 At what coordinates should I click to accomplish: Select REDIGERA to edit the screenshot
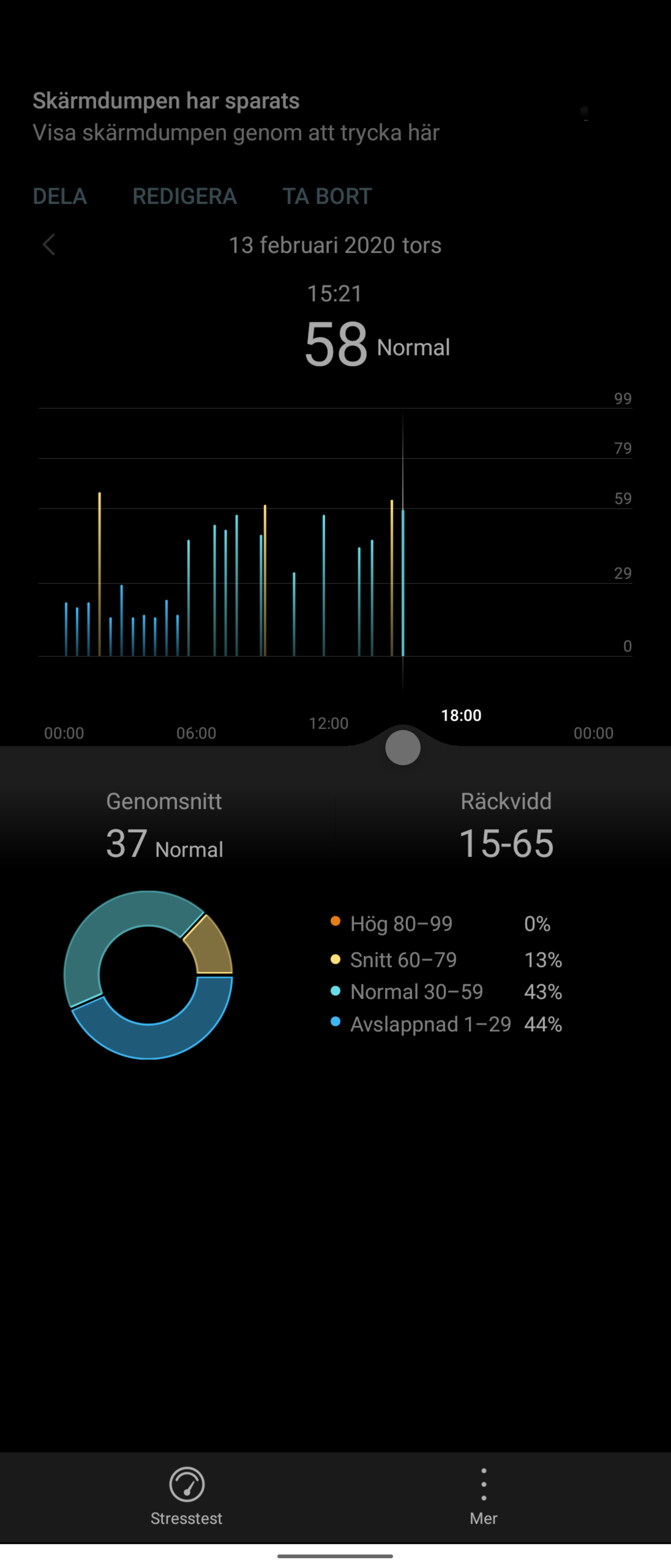184,196
